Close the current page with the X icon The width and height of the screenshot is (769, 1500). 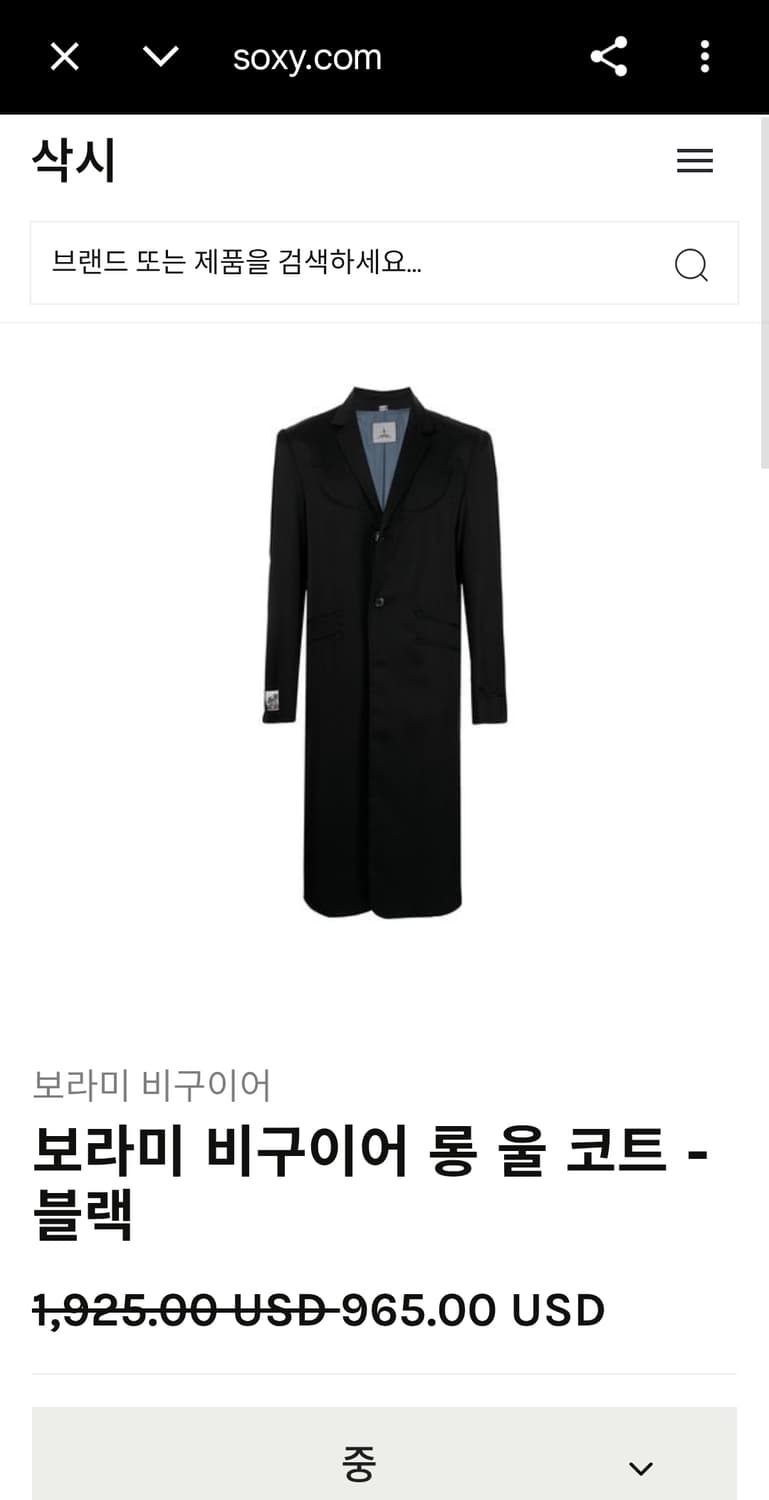(63, 57)
